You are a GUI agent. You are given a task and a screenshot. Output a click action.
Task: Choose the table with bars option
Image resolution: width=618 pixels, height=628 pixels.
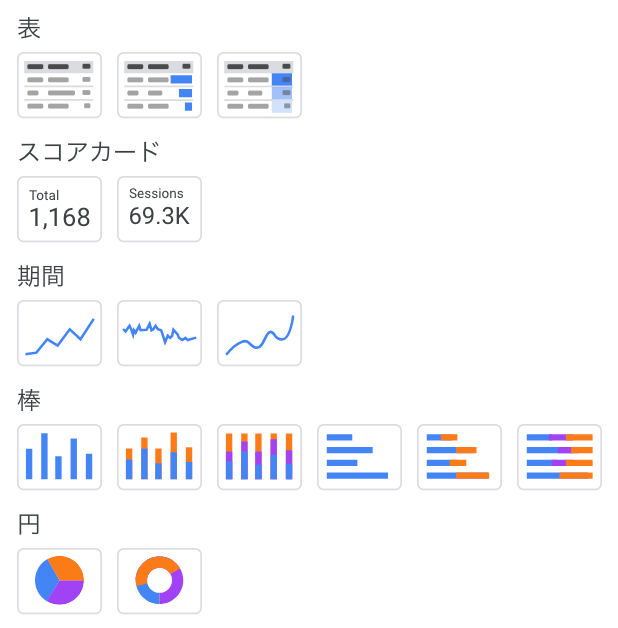tap(159, 85)
